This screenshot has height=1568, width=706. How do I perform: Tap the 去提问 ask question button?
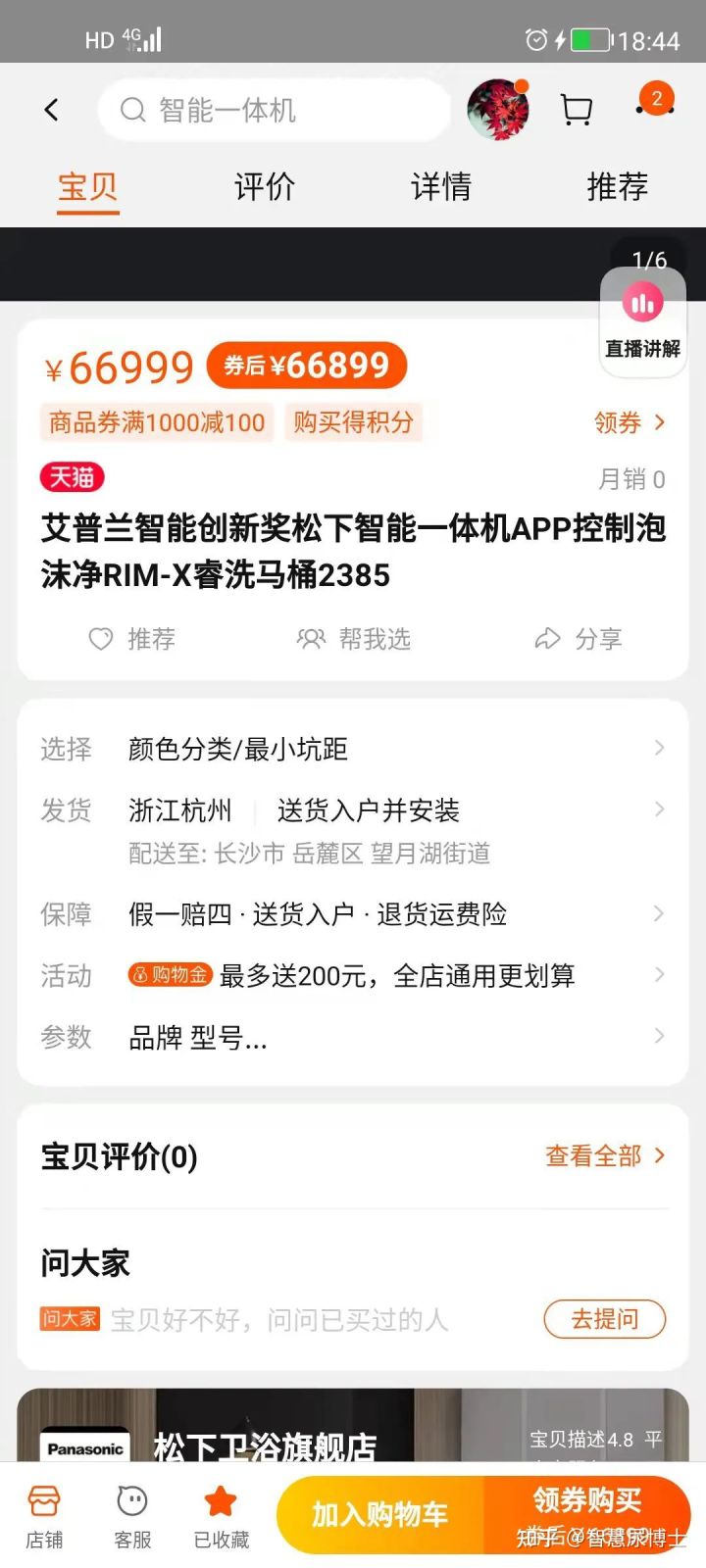point(604,1320)
